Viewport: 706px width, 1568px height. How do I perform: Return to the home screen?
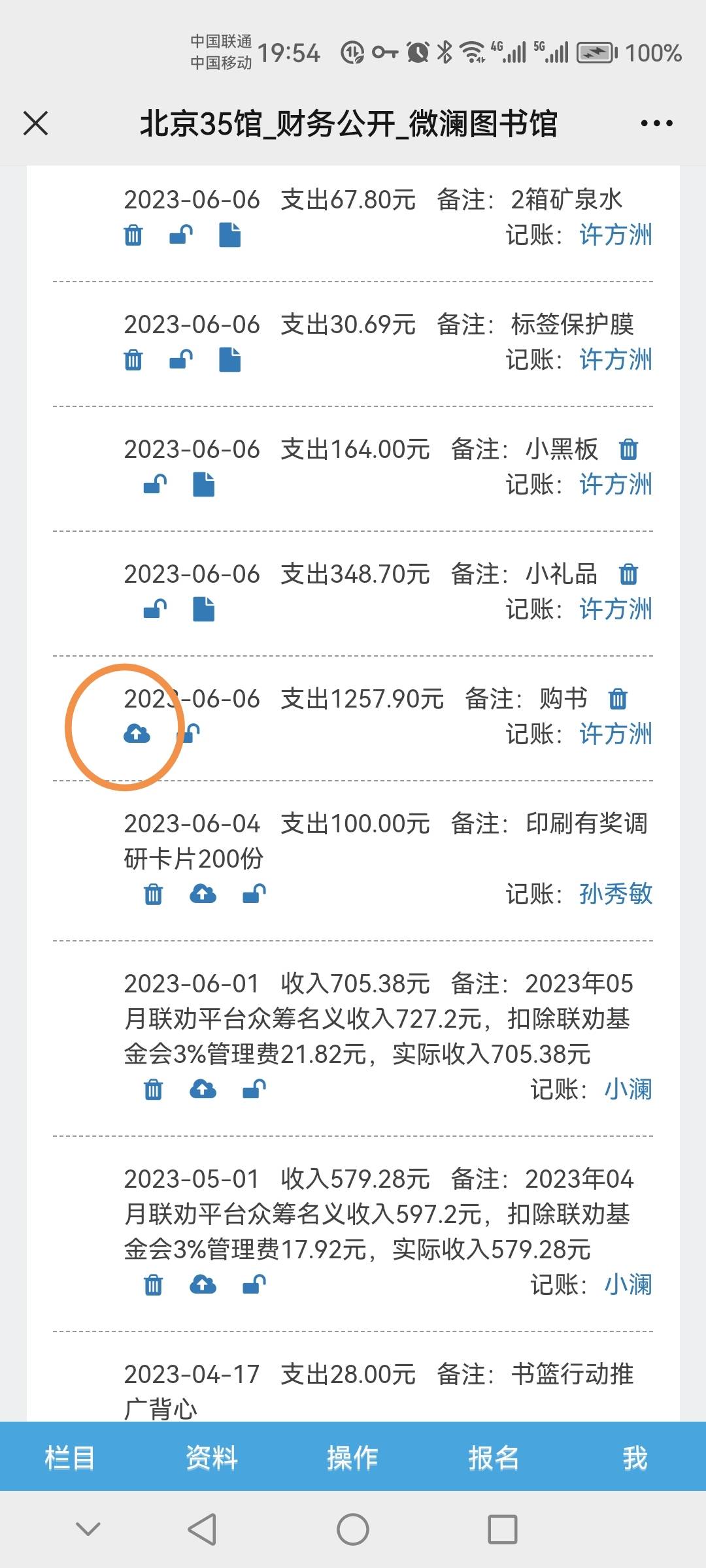(353, 1529)
